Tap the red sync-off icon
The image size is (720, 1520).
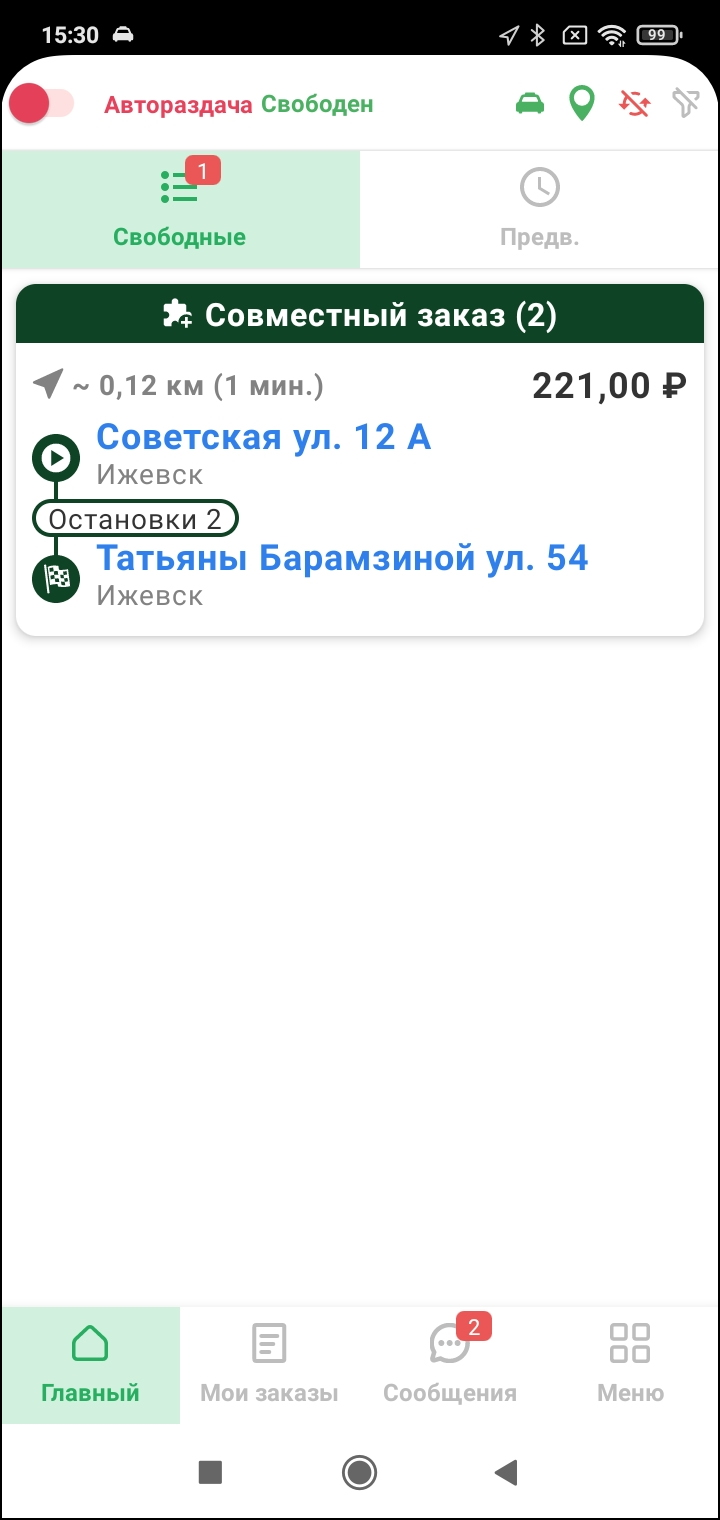tap(634, 104)
